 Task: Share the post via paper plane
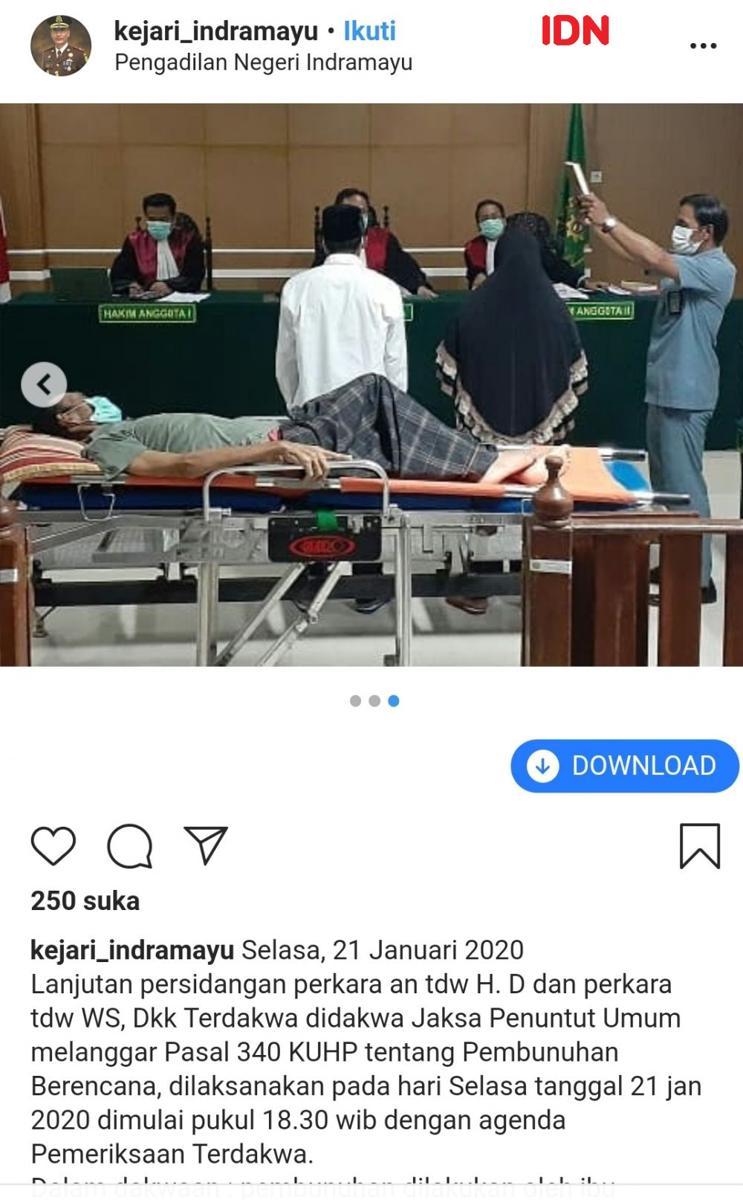click(x=206, y=846)
